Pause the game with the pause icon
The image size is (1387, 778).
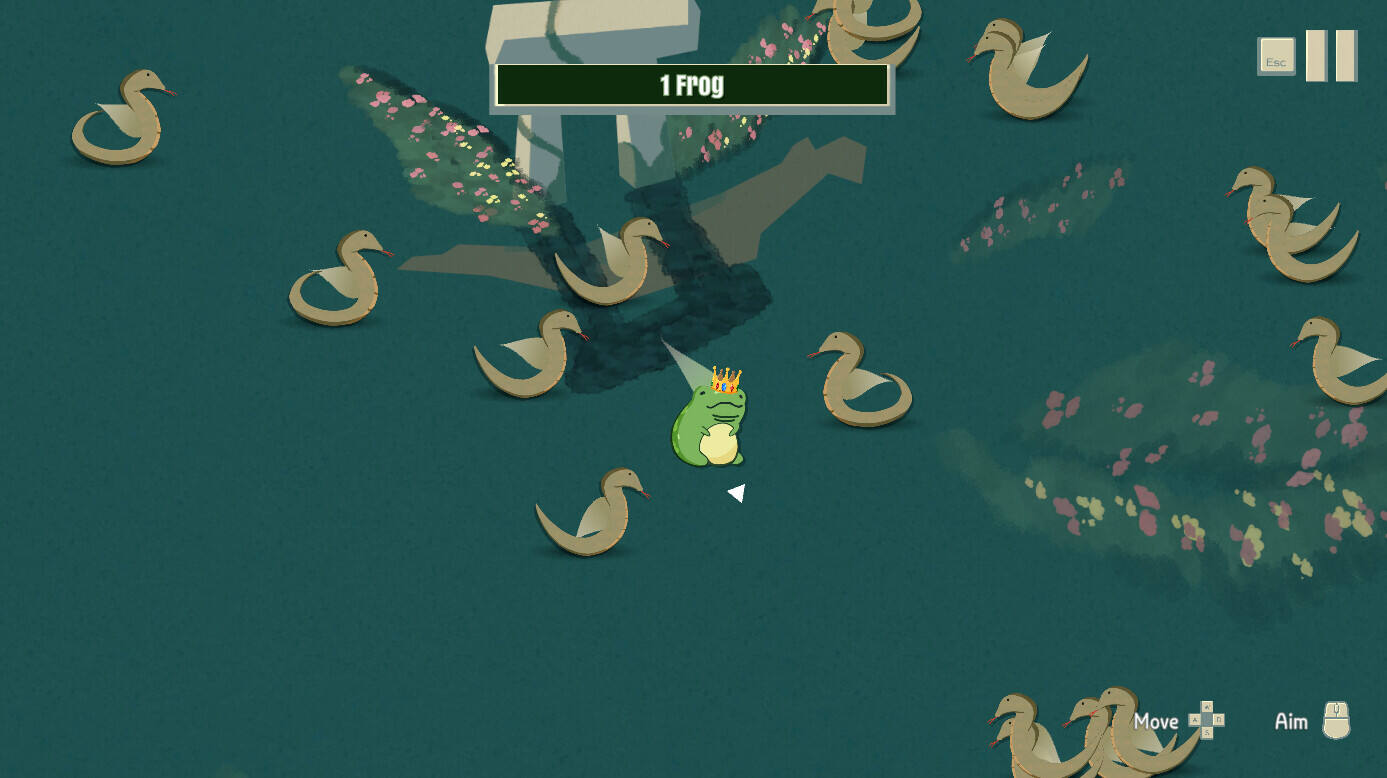tap(1331, 56)
